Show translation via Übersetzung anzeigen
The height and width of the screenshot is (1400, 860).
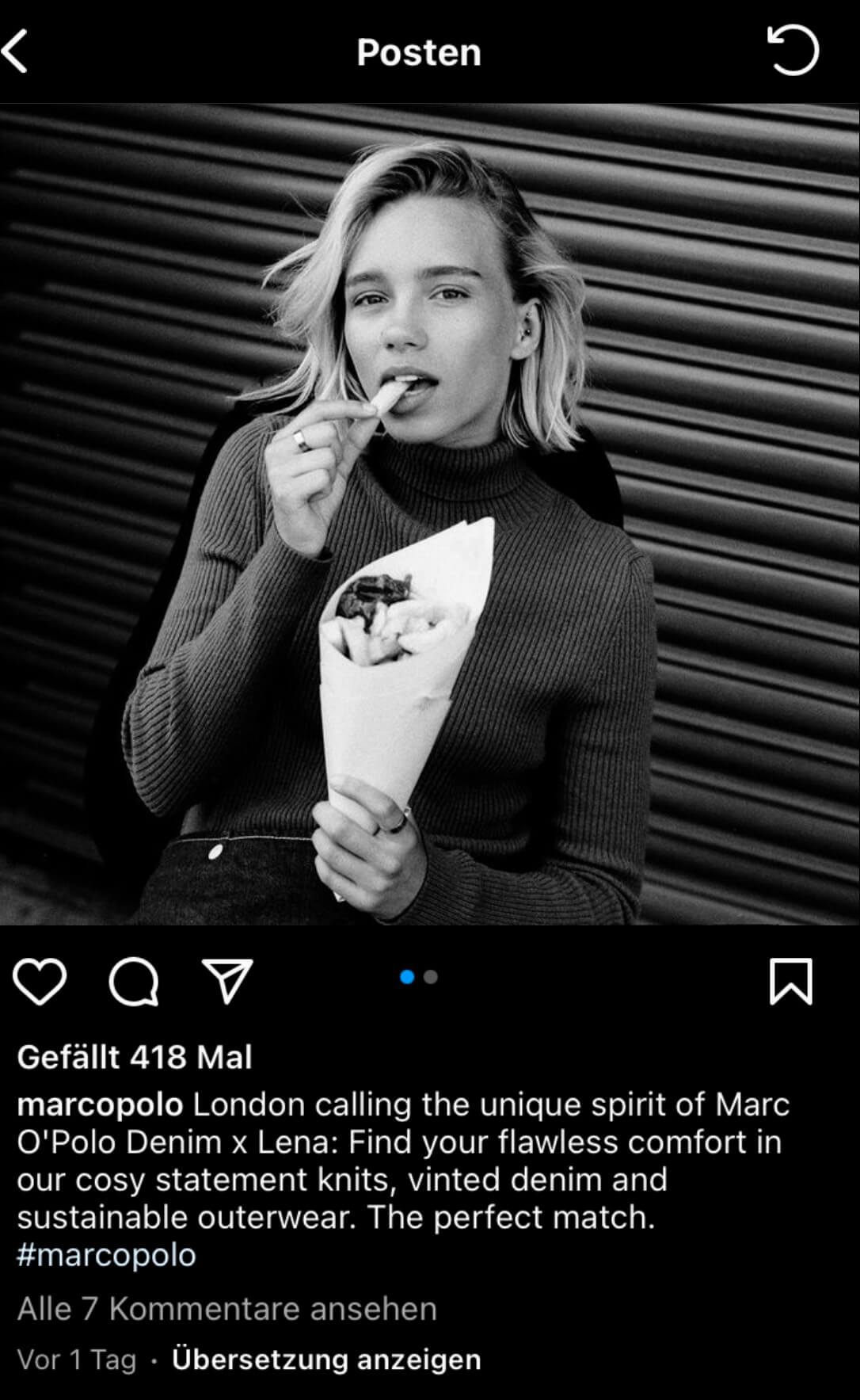pos(326,1360)
